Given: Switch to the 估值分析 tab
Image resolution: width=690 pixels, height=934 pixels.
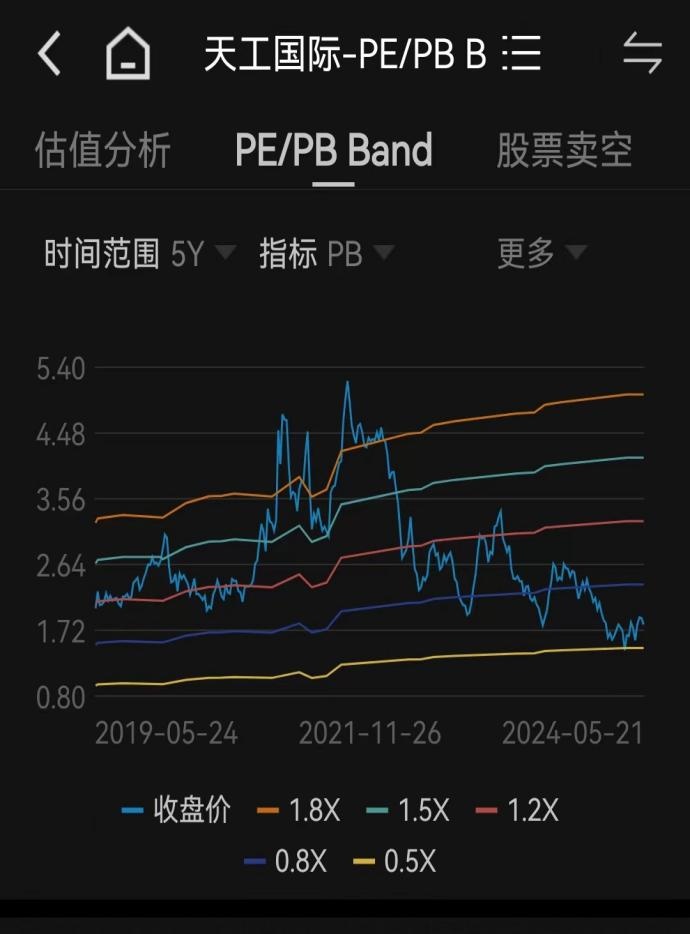Looking at the screenshot, I should (103, 150).
